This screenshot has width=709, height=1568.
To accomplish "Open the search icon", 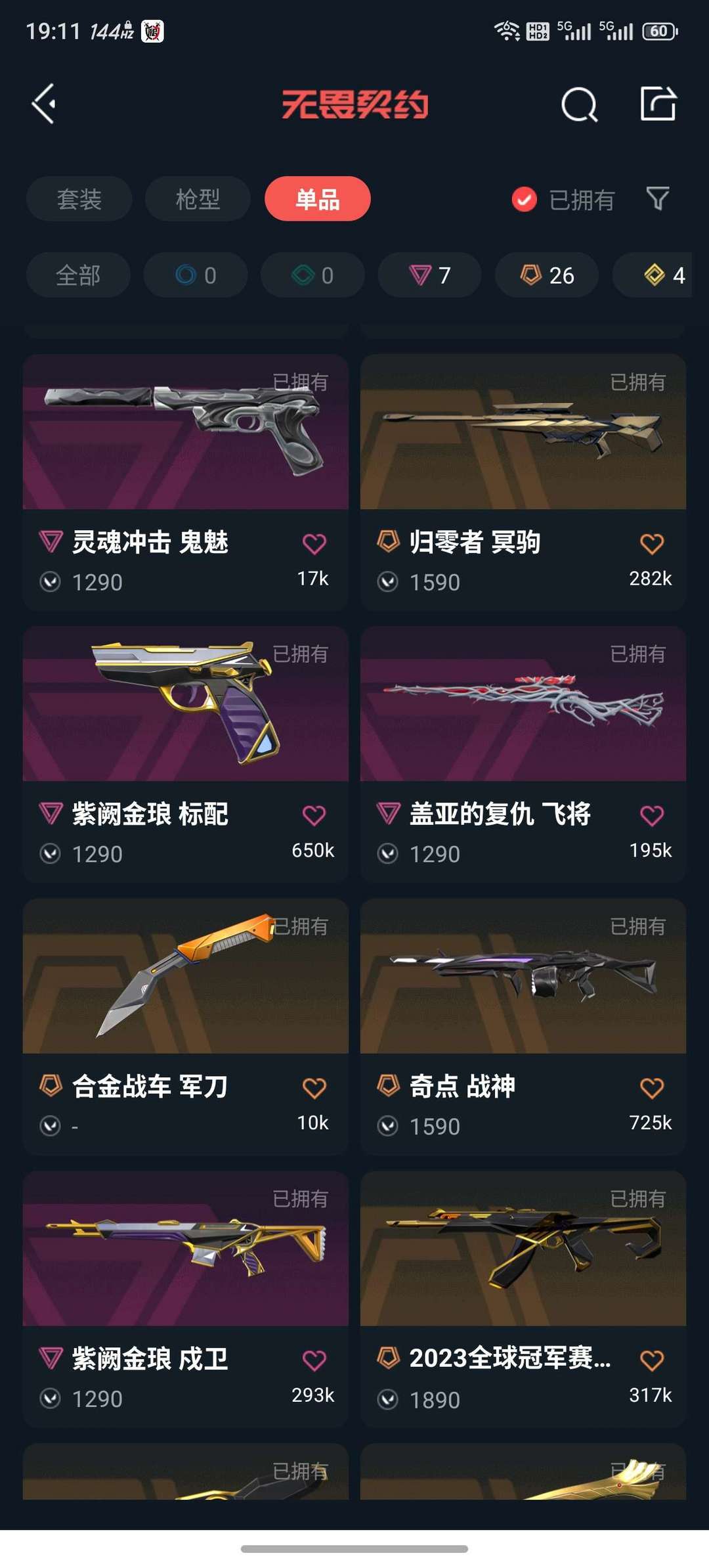I will (x=579, y=104).
